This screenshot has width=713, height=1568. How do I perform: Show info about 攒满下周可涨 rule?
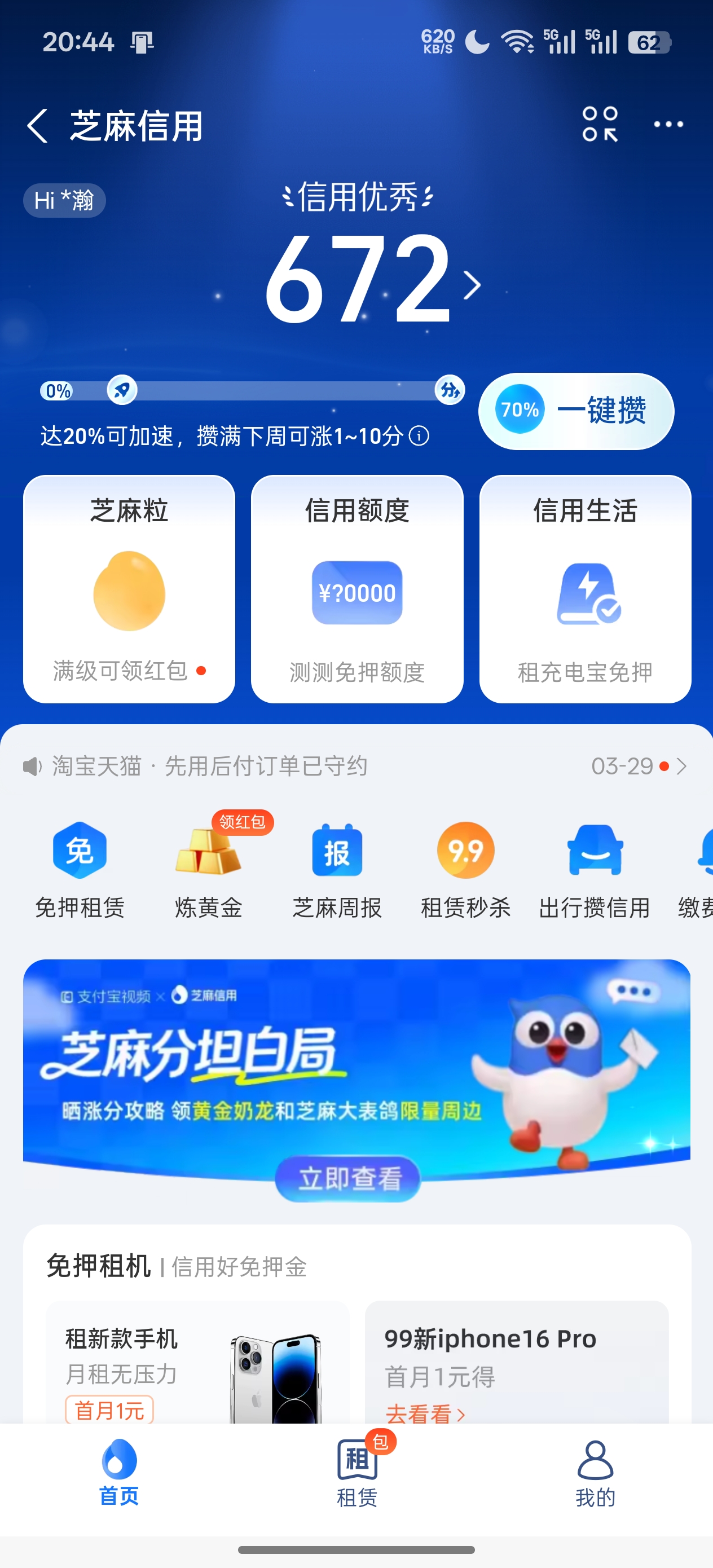click(419, 436)
